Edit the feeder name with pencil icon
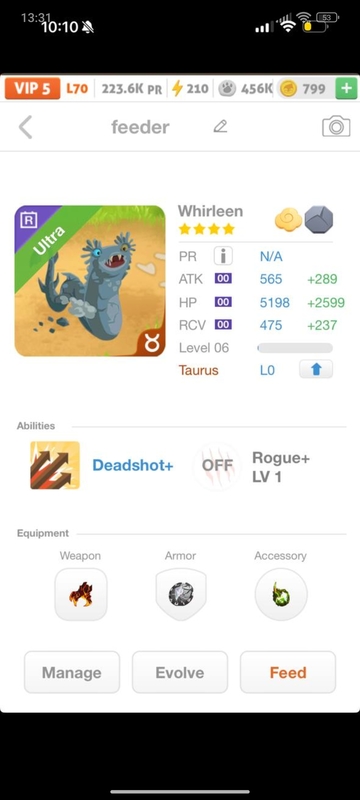 (220, 127)
